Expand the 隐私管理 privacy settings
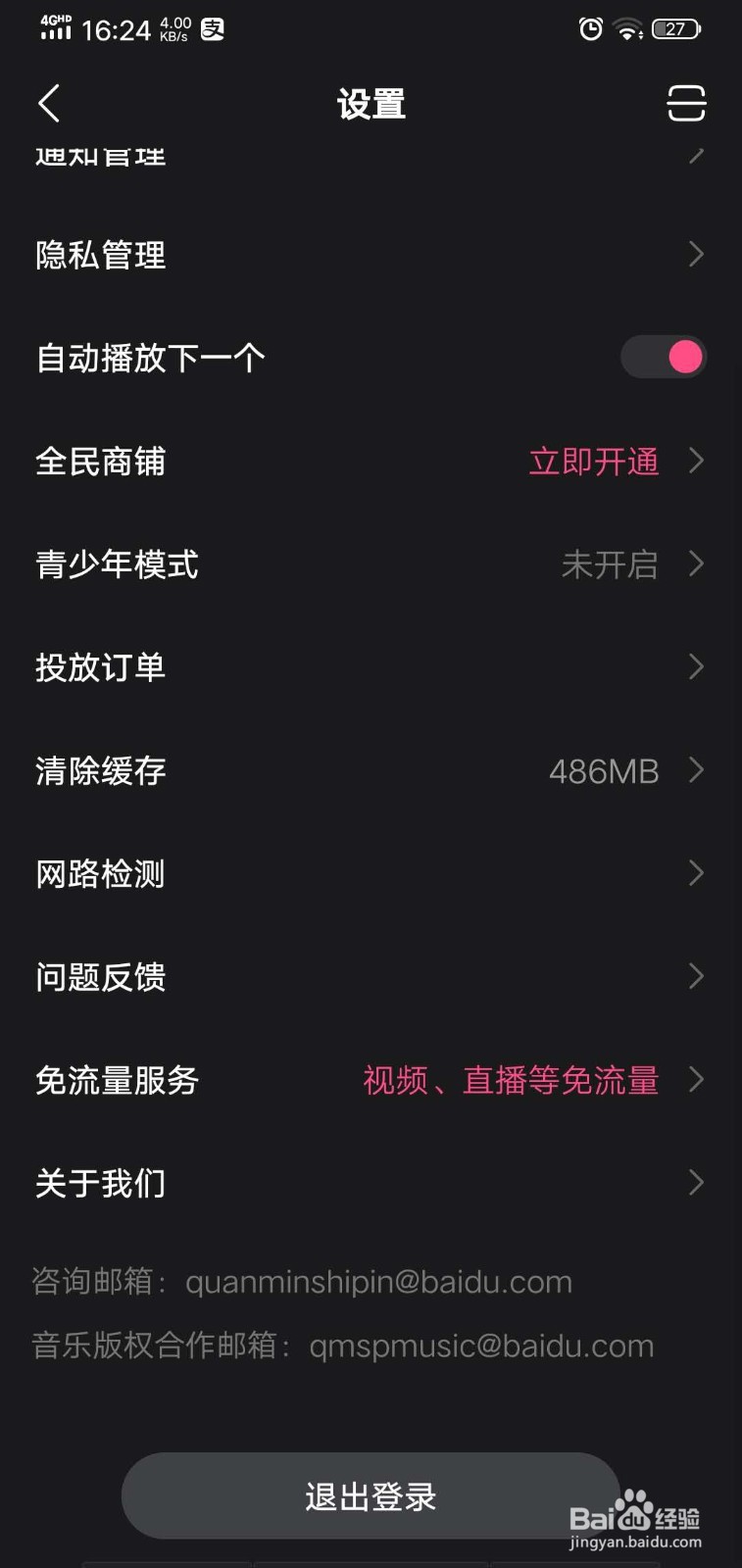The width and height of the screenshot is (742, 1568). tap(371, 255)
